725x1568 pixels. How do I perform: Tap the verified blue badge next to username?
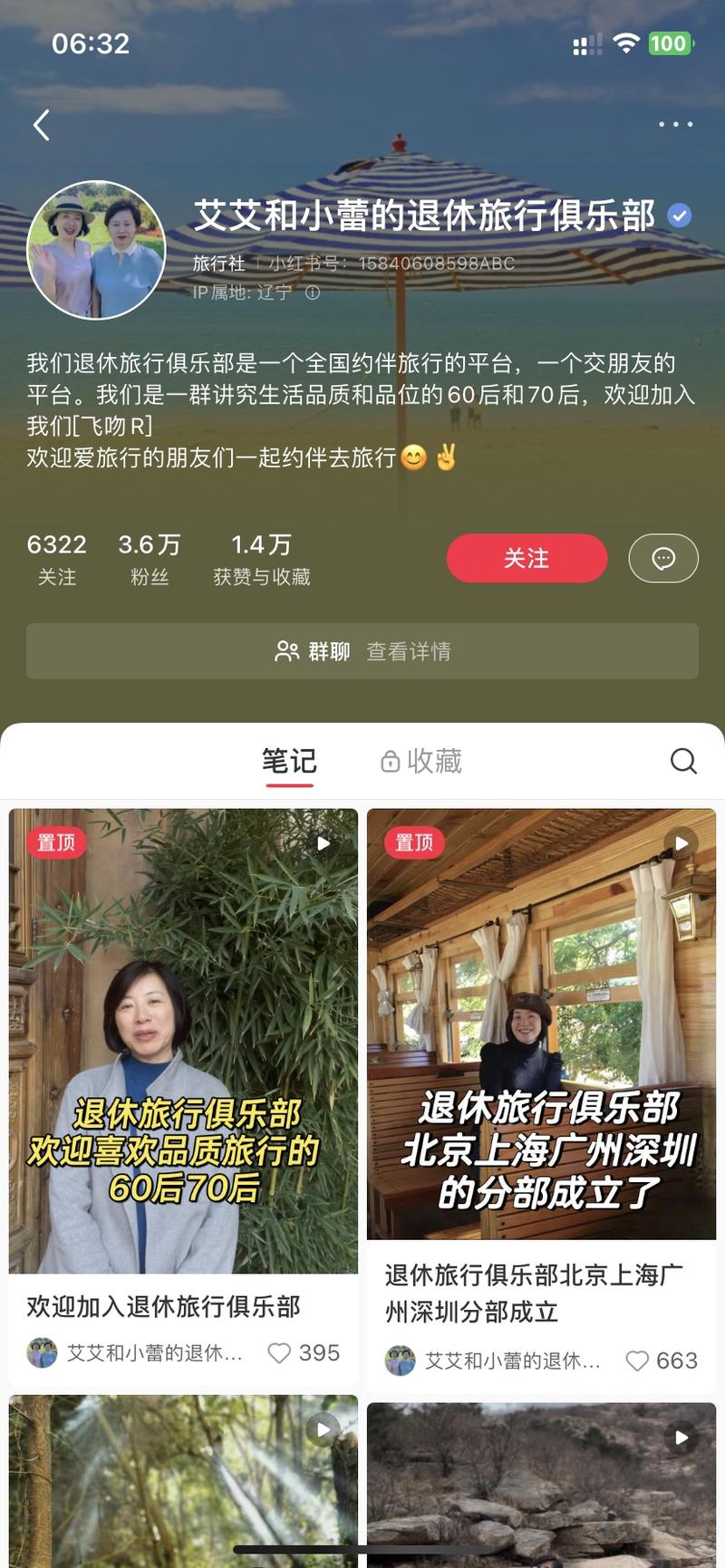click(x=679, y=216)
